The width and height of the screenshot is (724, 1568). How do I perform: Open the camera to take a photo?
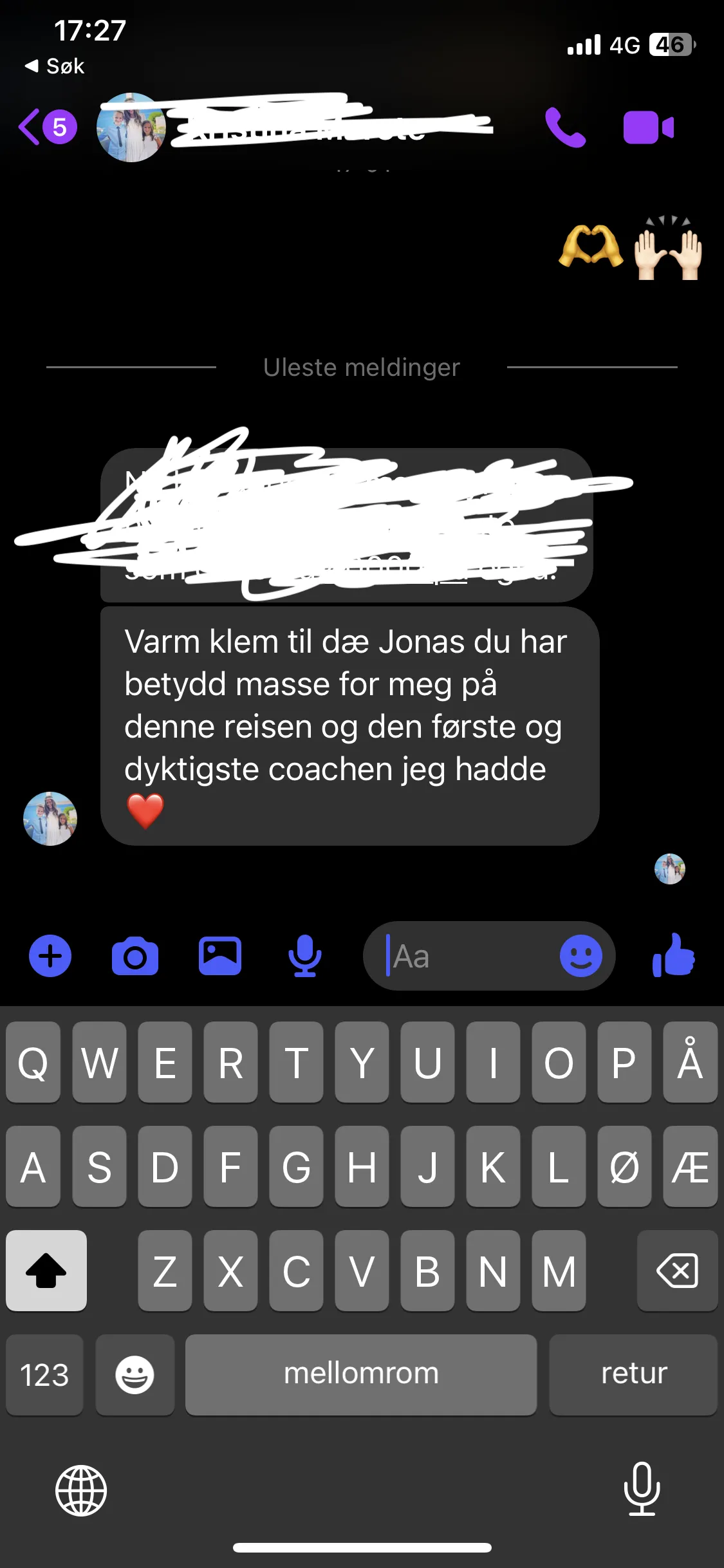[135, 956]
